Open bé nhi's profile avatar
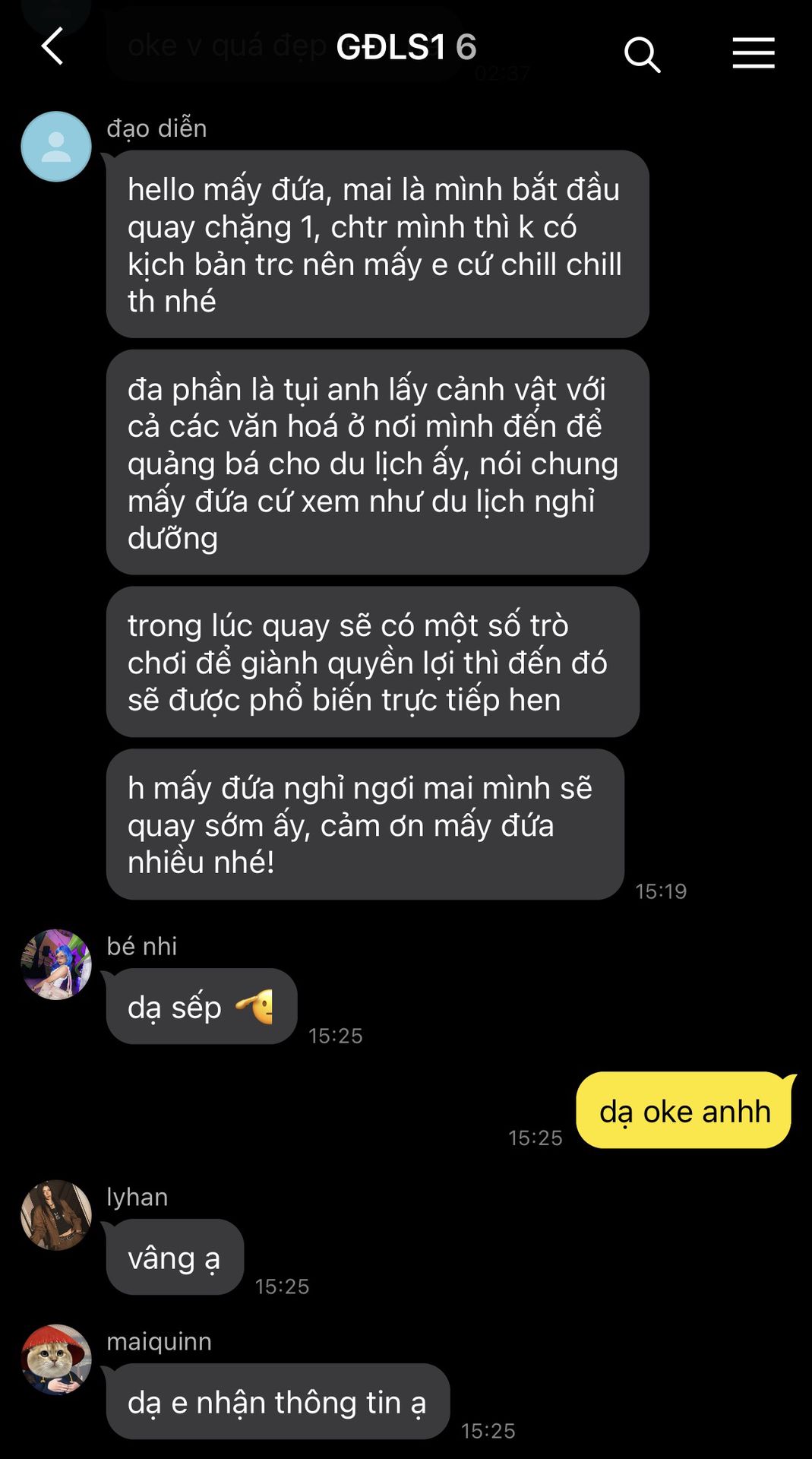Screen dimensions: 812x1459 coord(56,964)
